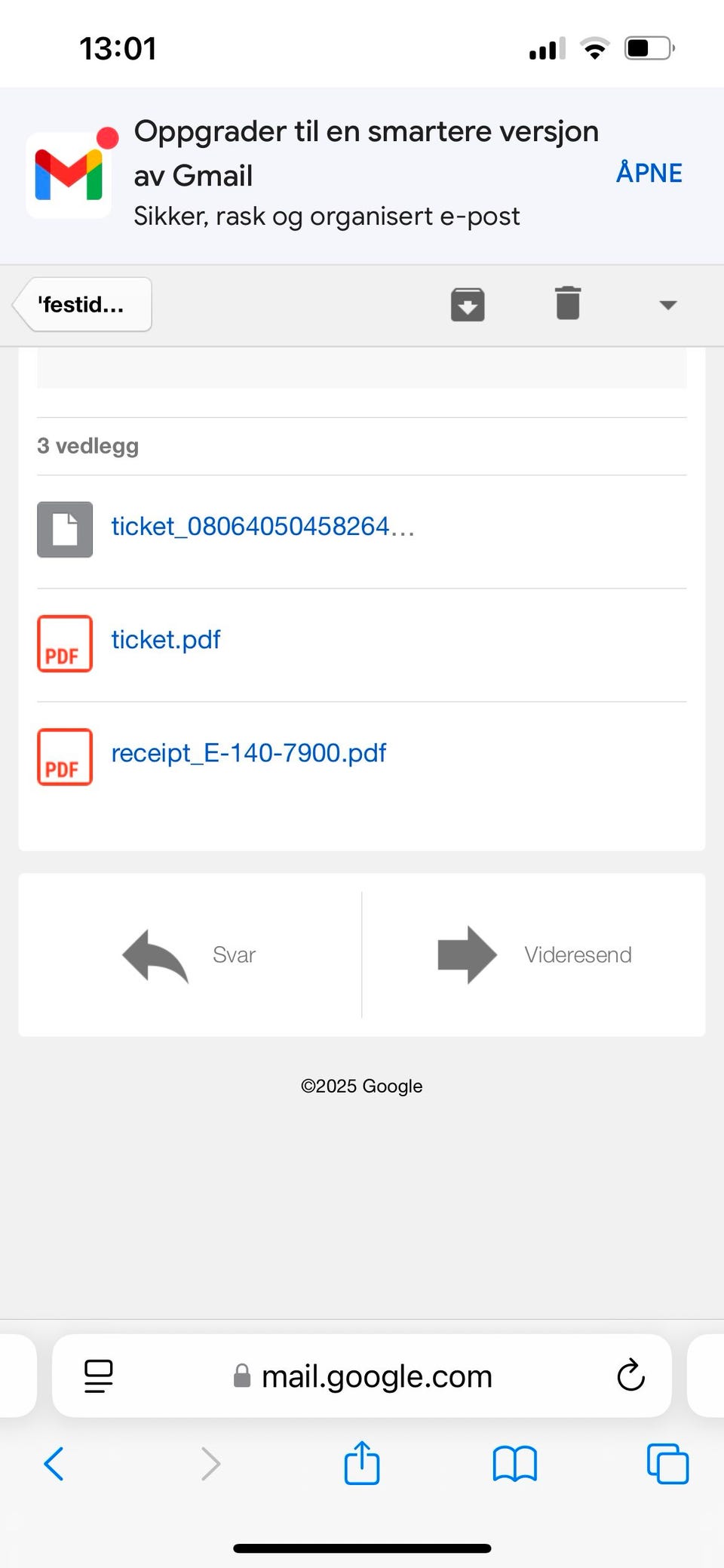This screenshot has height=1568, width=724.
Task: Reload the page in Safari
Action: coord(630,1376)
